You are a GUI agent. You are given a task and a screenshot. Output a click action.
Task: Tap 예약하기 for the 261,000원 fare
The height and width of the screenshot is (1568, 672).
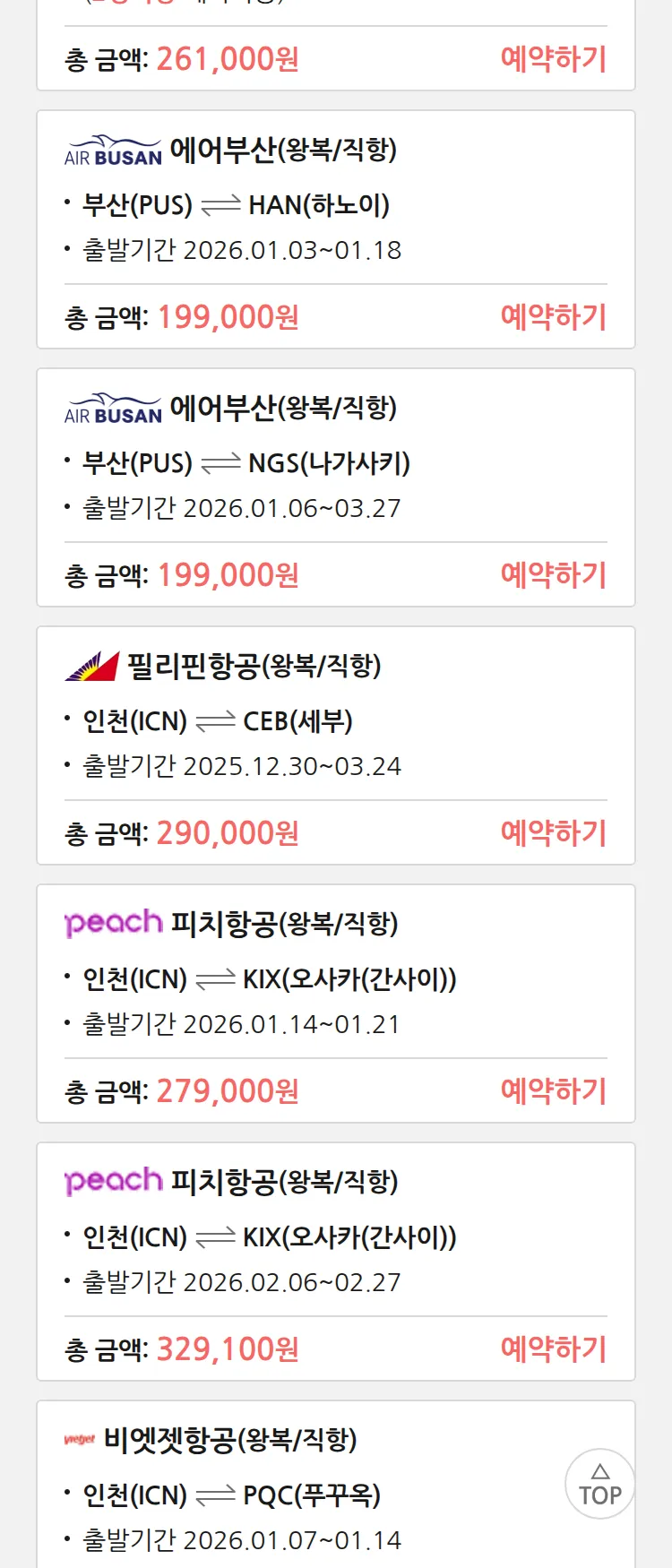(553, 59)
